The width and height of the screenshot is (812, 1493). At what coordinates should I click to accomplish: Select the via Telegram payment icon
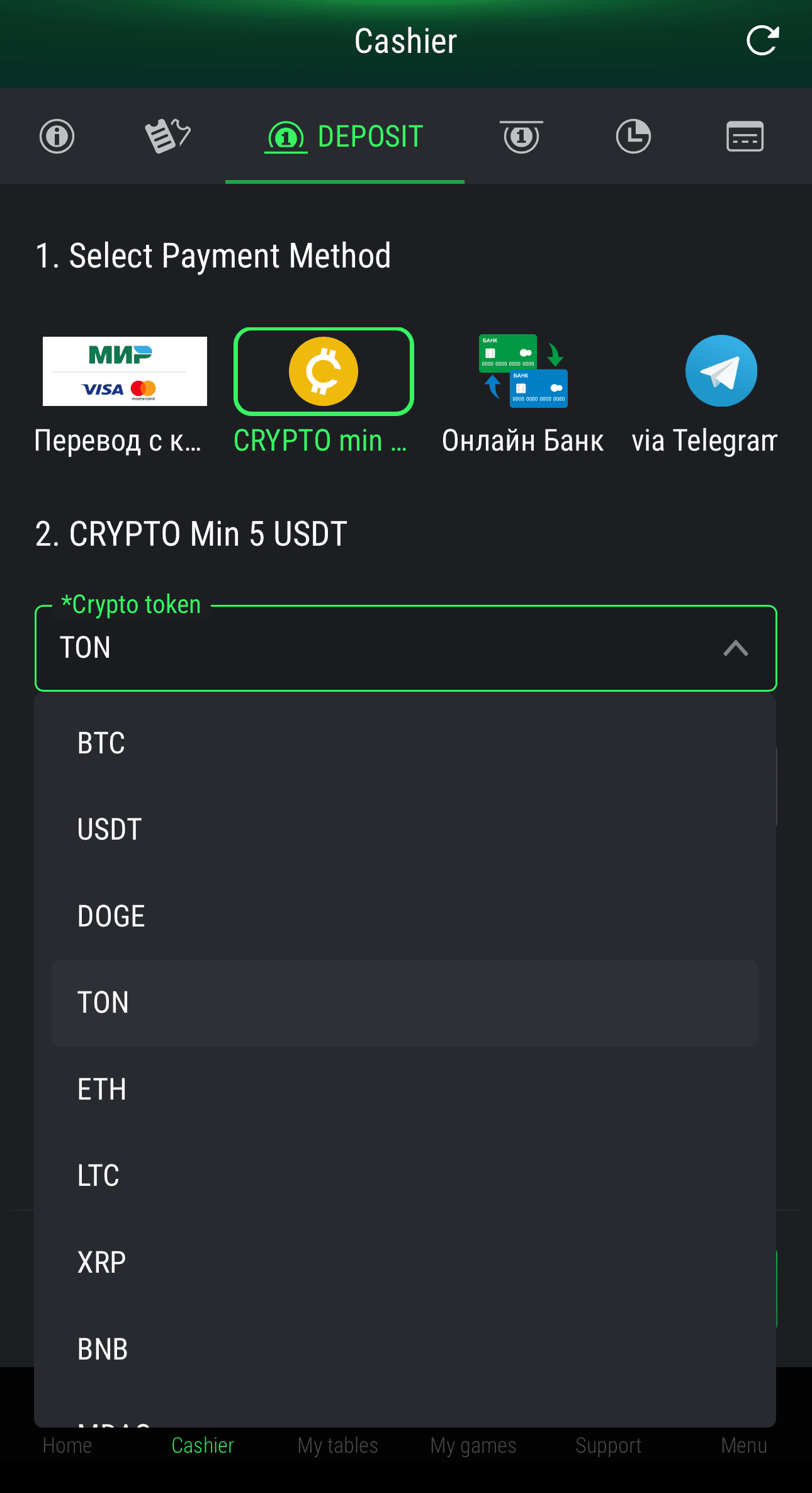pos(721,371)
